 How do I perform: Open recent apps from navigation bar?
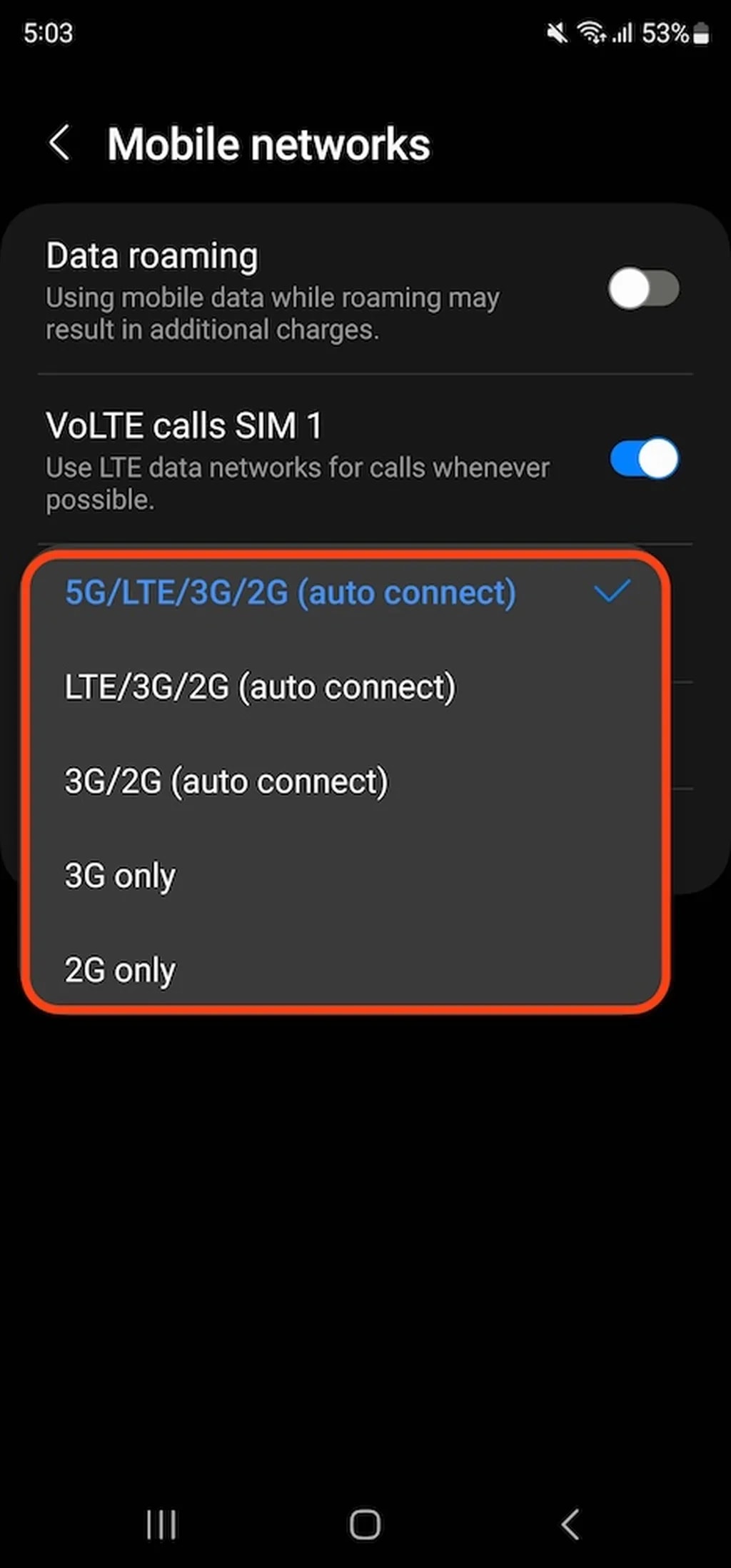point(161,1524)
